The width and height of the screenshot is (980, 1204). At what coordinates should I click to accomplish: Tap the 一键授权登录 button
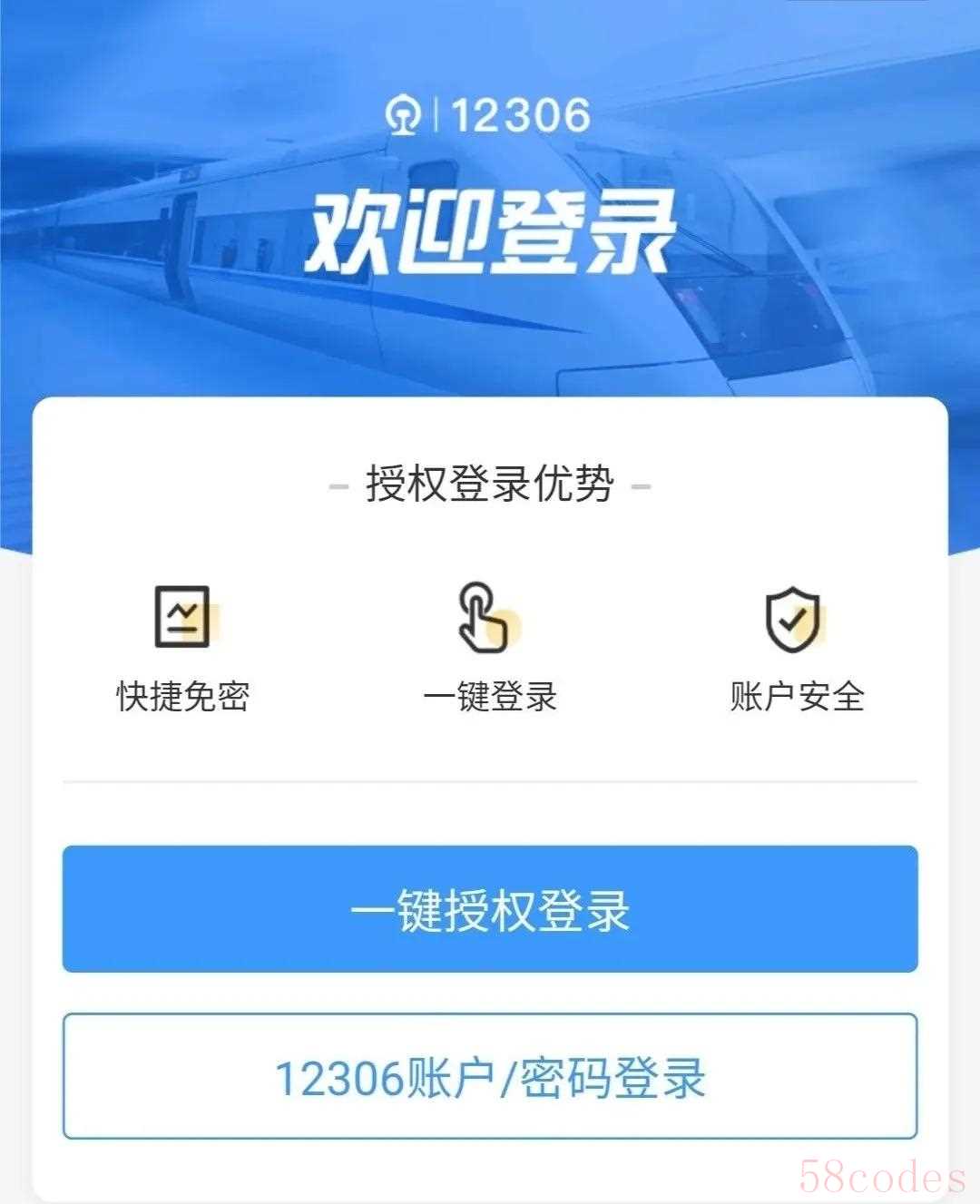click(490, 909)
